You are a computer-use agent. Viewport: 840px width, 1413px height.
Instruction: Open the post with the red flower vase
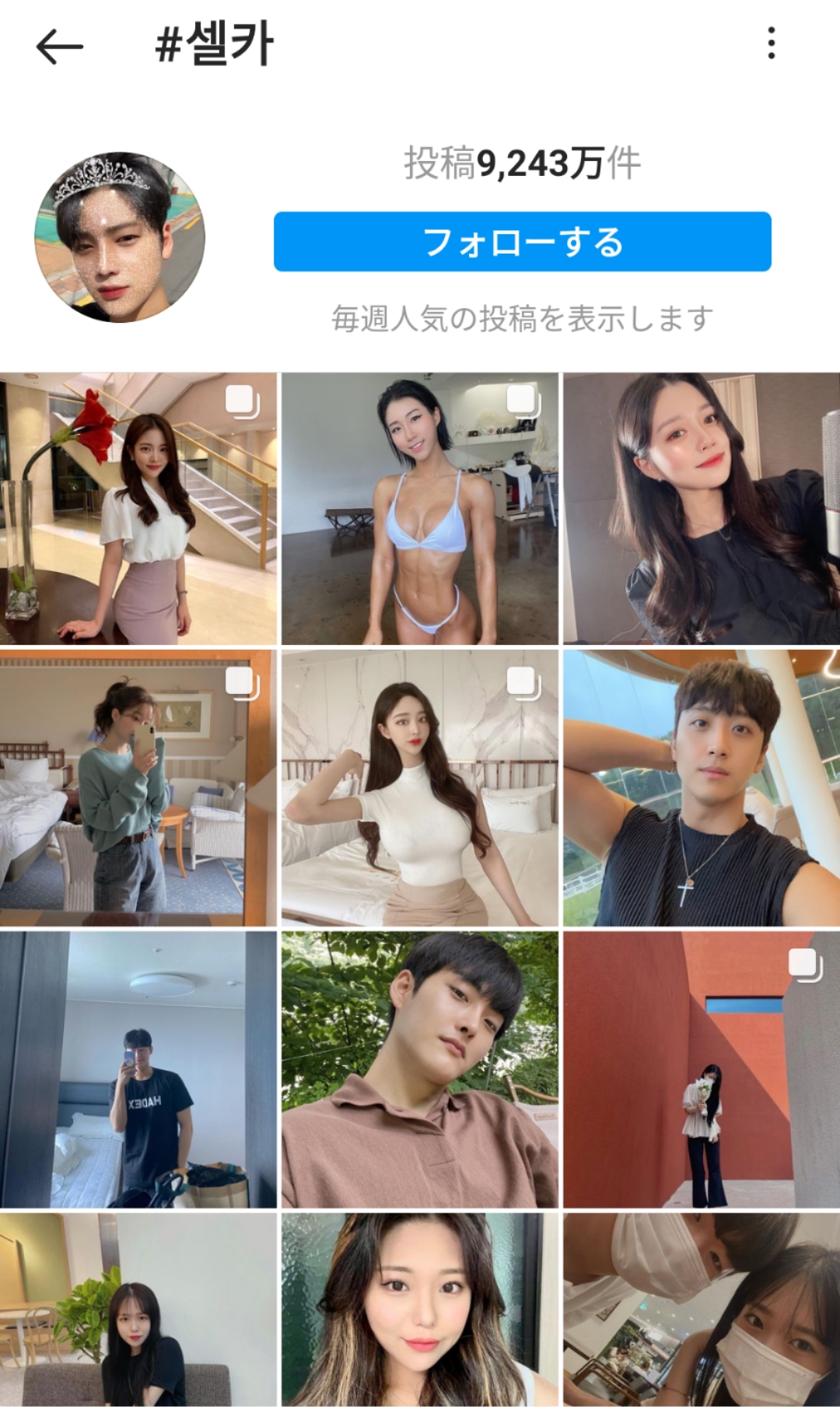(x=138, y=508)
